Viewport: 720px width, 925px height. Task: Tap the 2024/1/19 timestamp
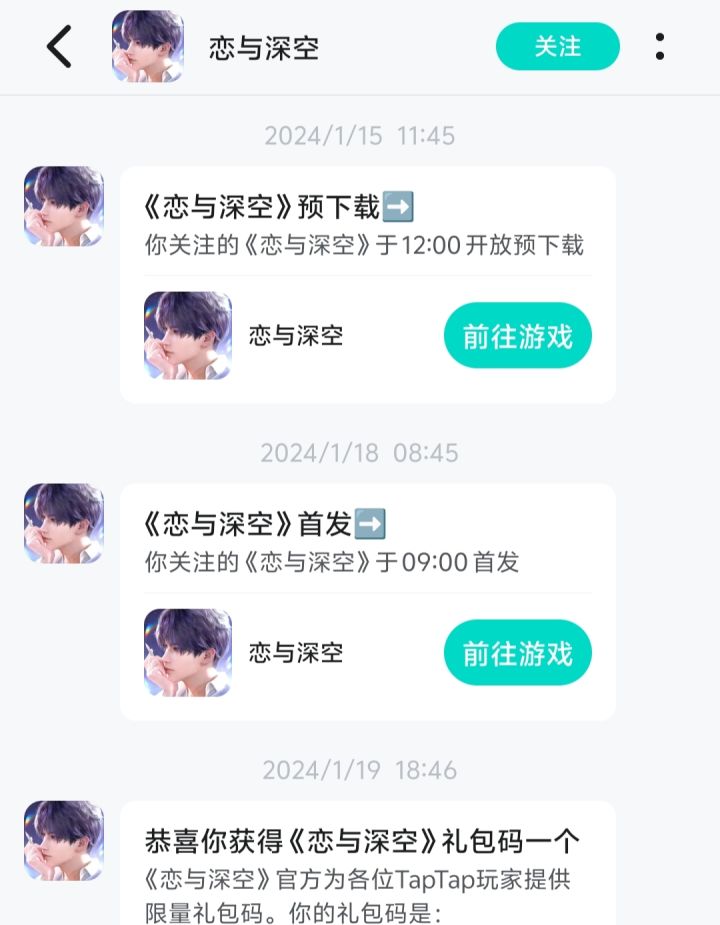[x=360, y=770]
